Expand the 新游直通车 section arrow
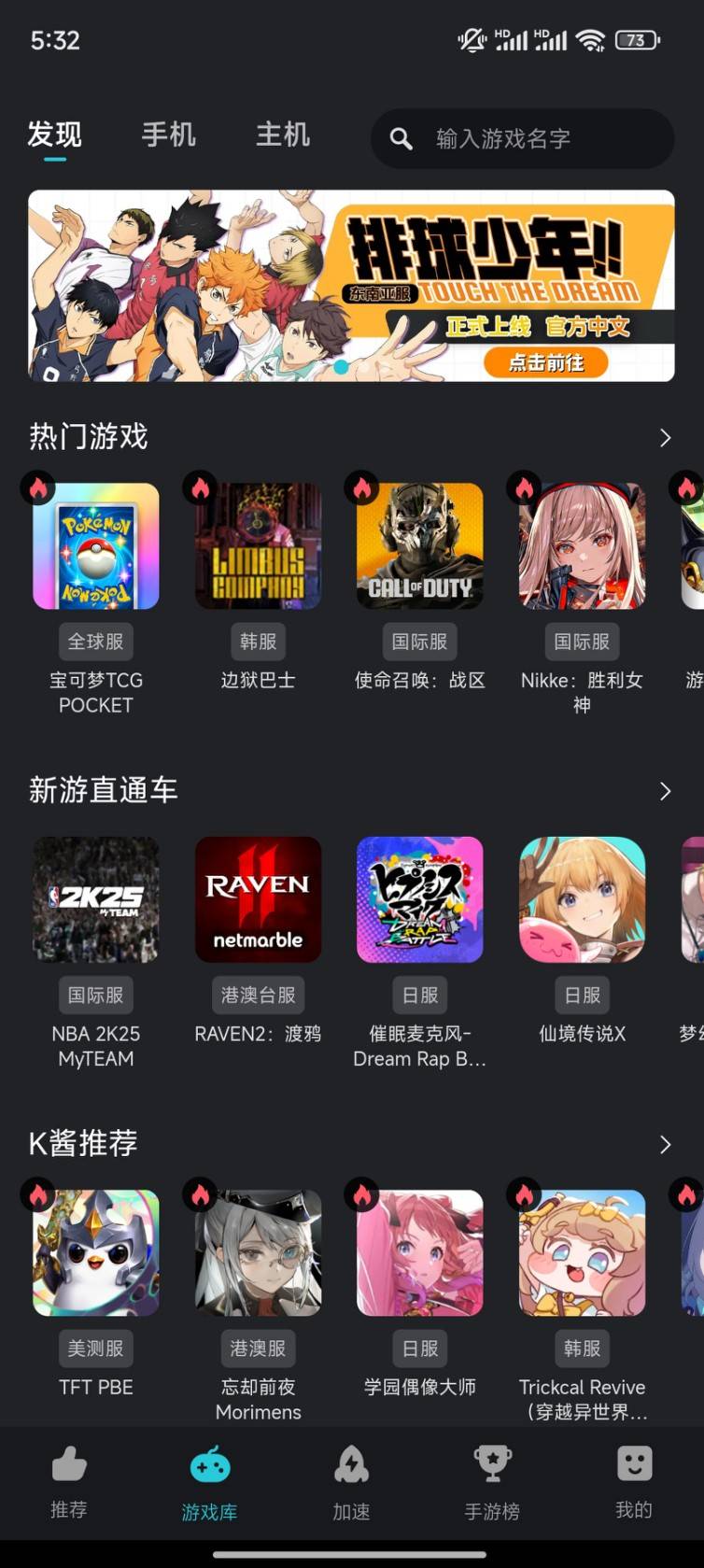The image size is (704, 1568). click(665, 791)
